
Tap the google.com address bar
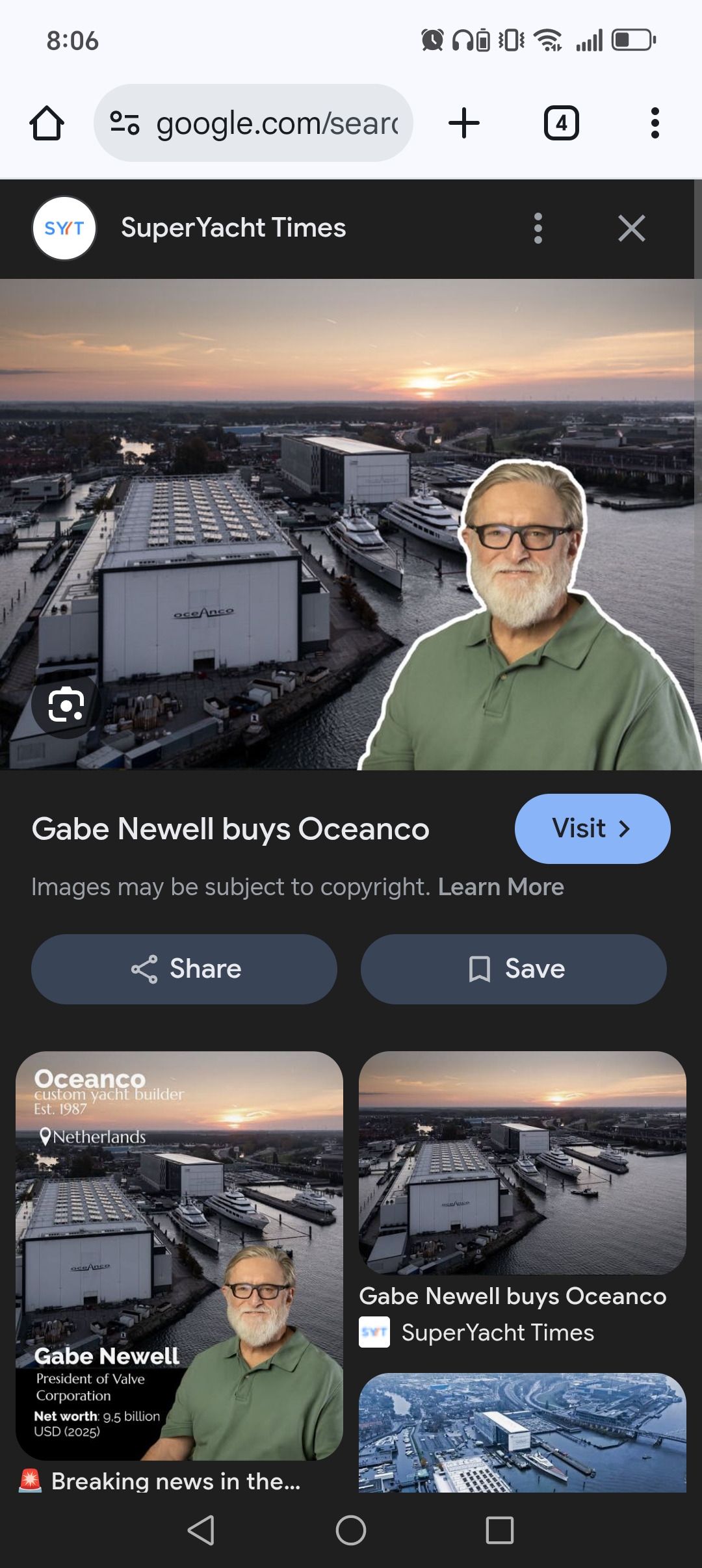pos(253,123)
